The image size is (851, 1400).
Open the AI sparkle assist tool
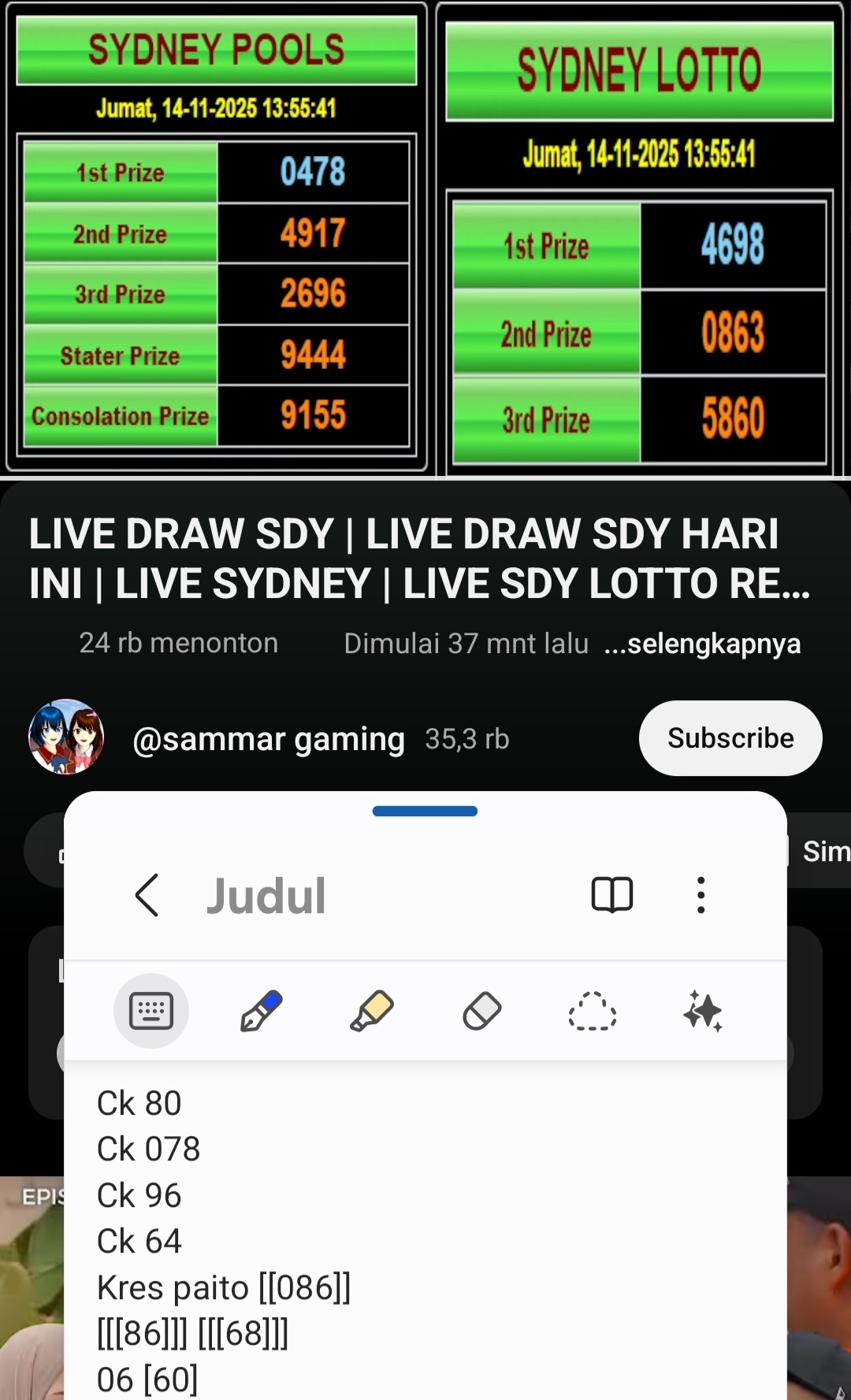coord(702,1011)
